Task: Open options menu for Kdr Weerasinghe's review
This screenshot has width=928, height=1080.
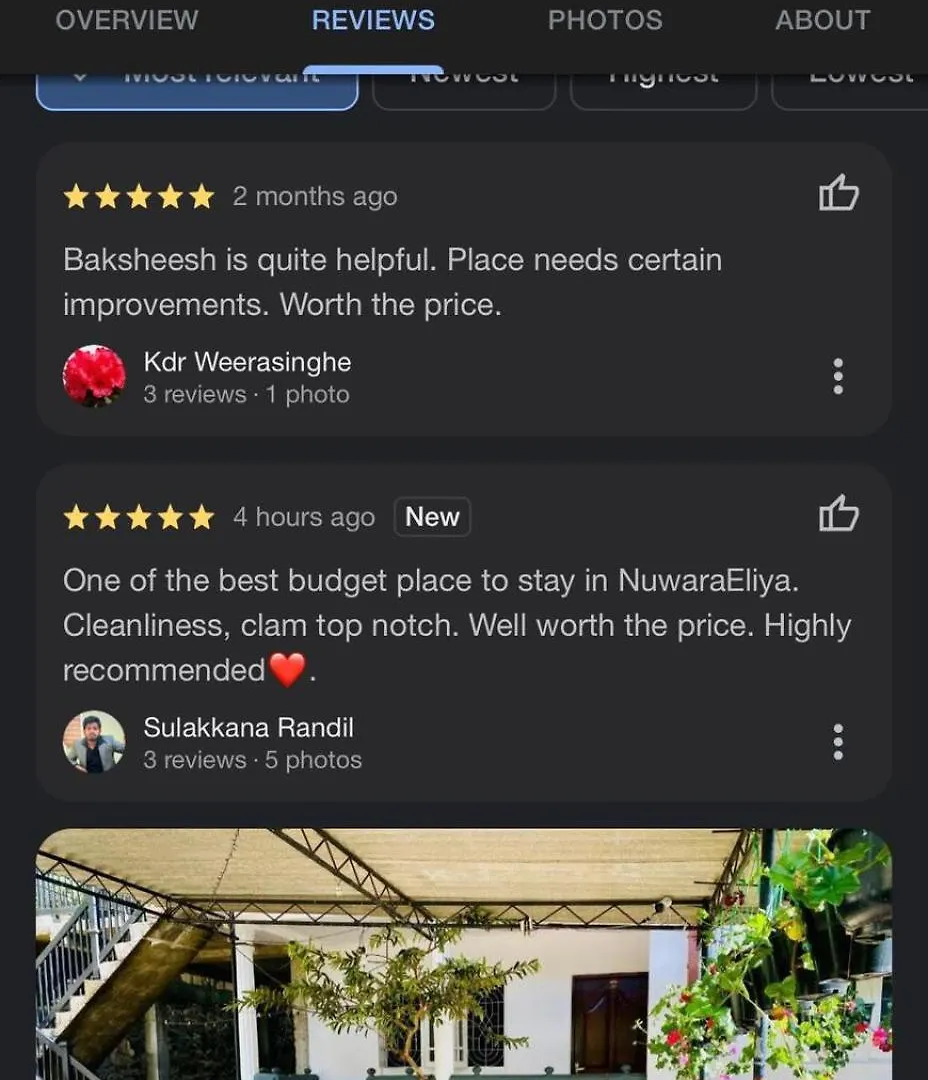Action: (x=838, y=376)
